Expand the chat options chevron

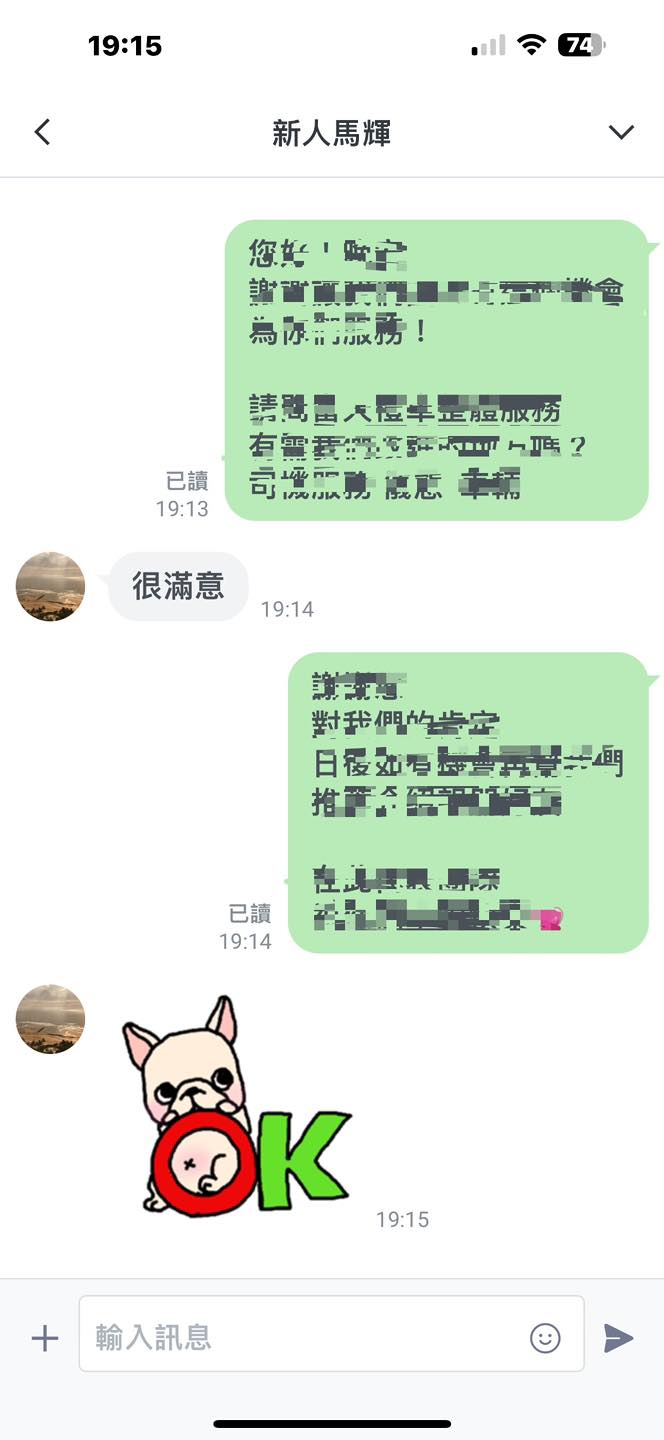[x=621, y=132]
